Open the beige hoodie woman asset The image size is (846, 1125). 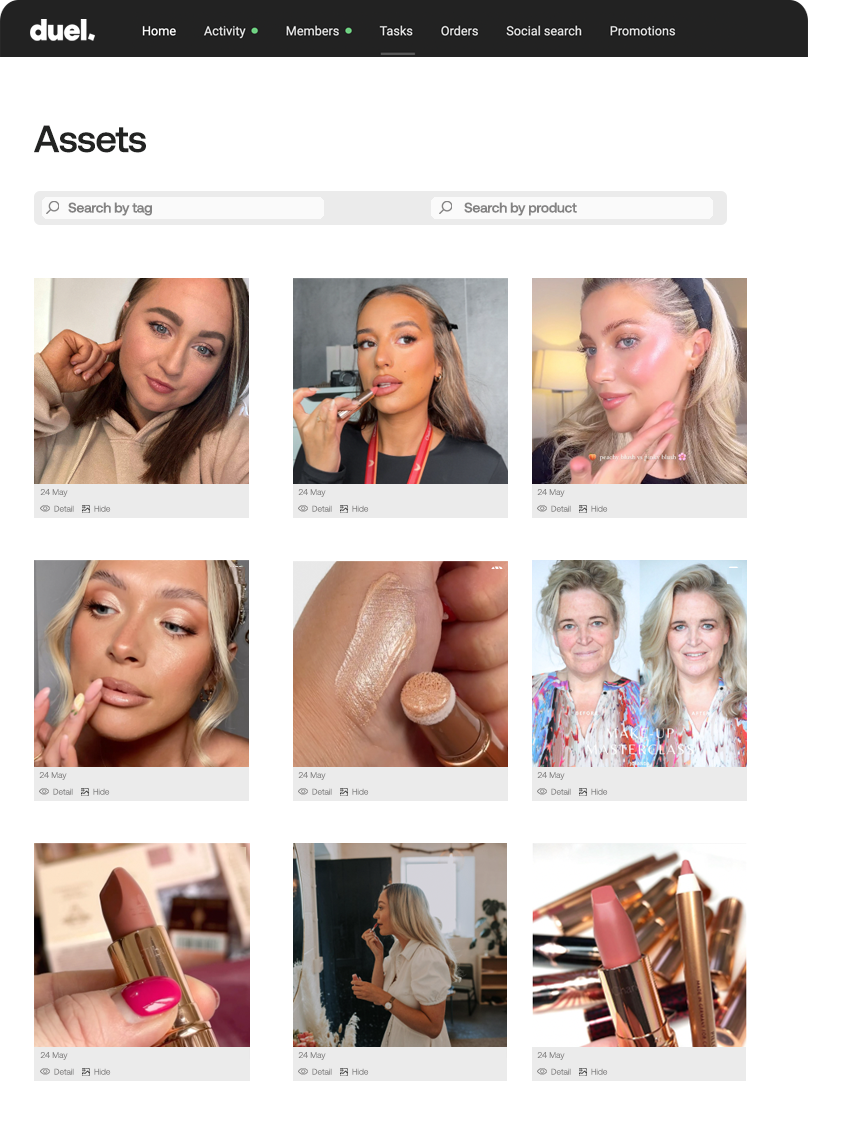pyautogui.click(x=141, y=381)
